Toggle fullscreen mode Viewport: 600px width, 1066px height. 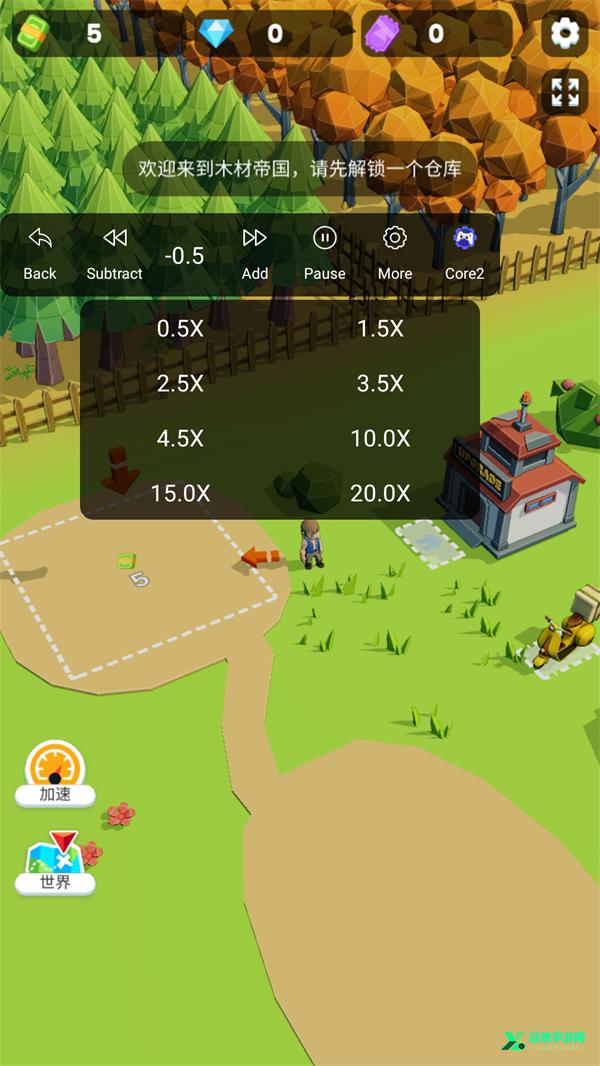tap(565, 93)
